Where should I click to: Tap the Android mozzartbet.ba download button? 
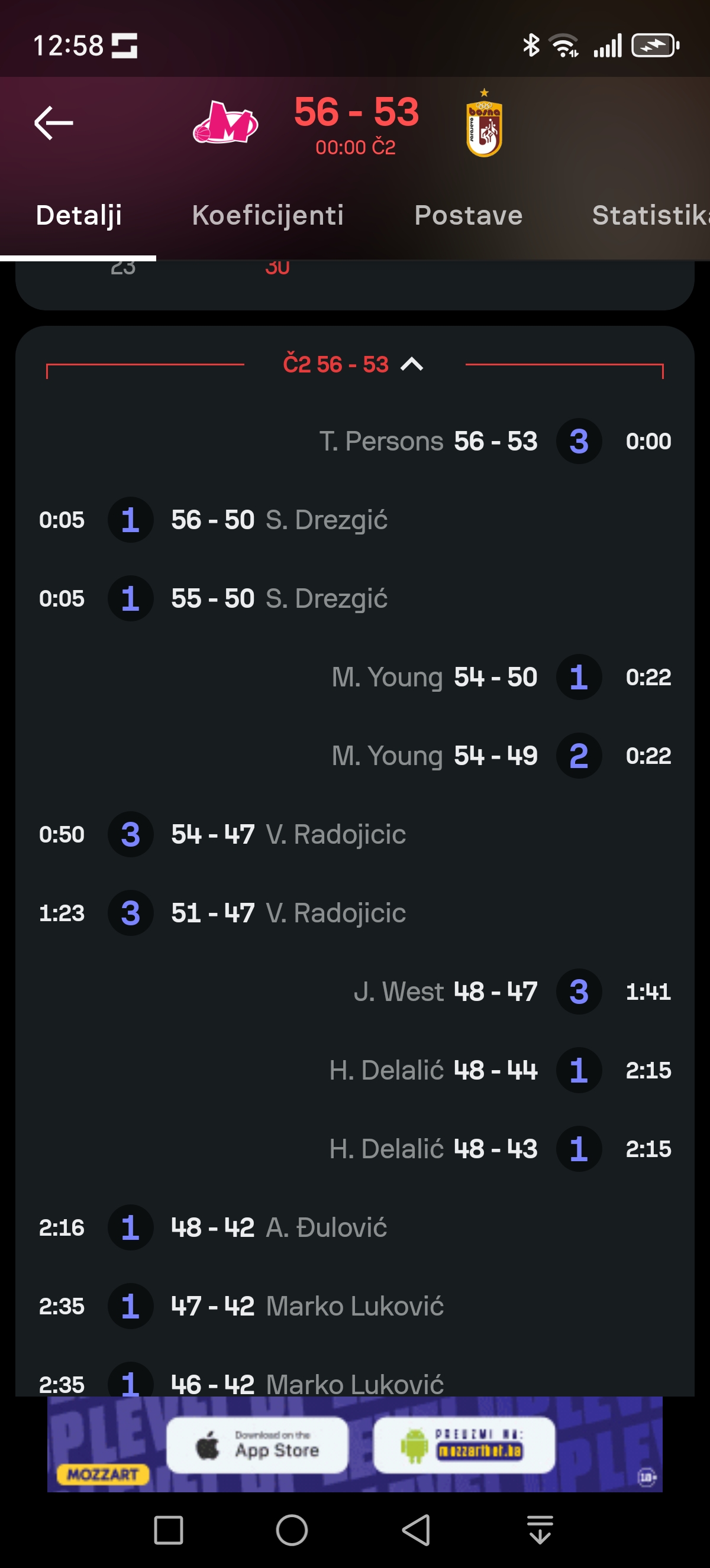(x=464, y=1445)
